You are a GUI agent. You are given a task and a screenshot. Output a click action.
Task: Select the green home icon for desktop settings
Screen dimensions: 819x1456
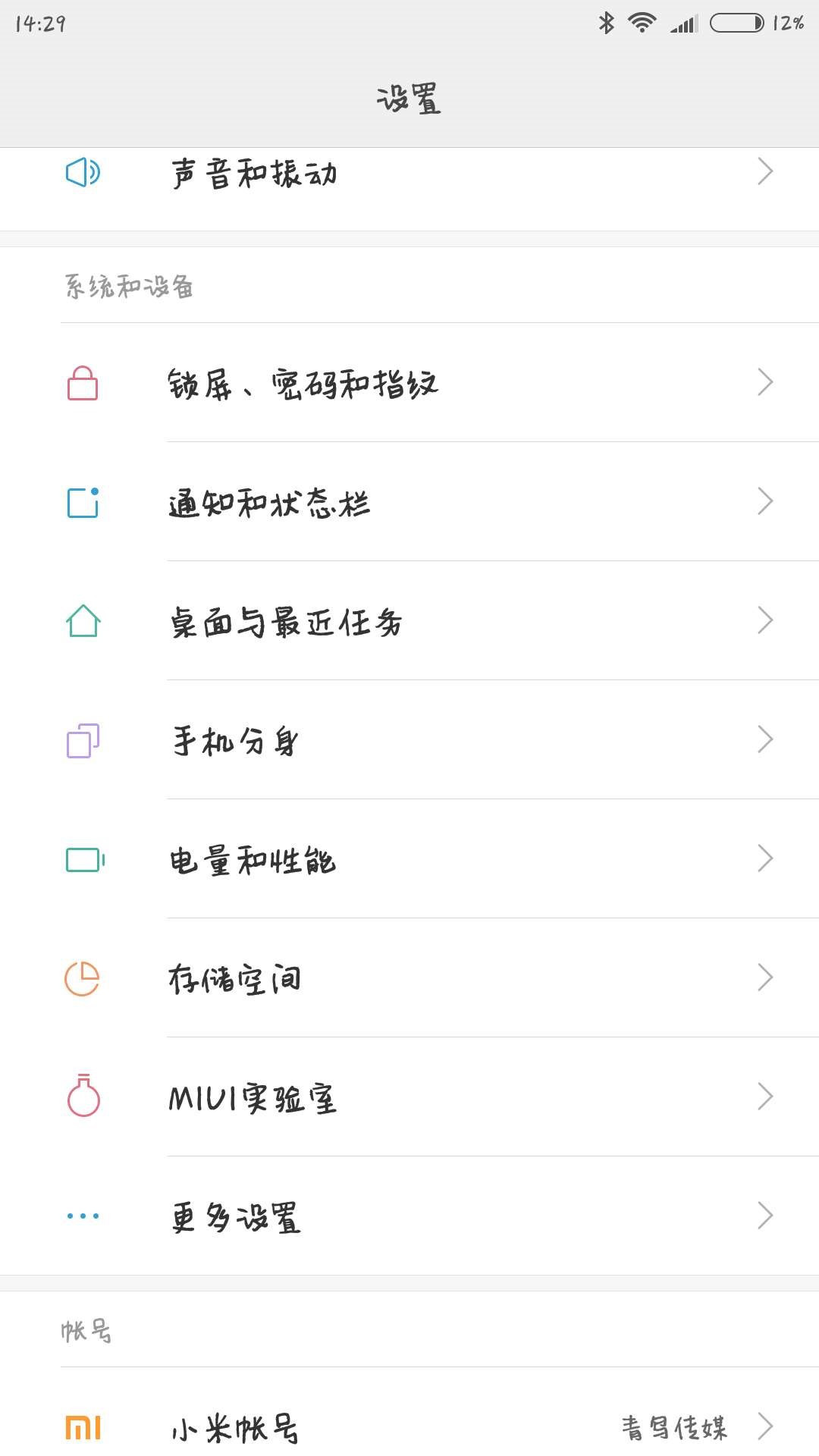[83, 622]
